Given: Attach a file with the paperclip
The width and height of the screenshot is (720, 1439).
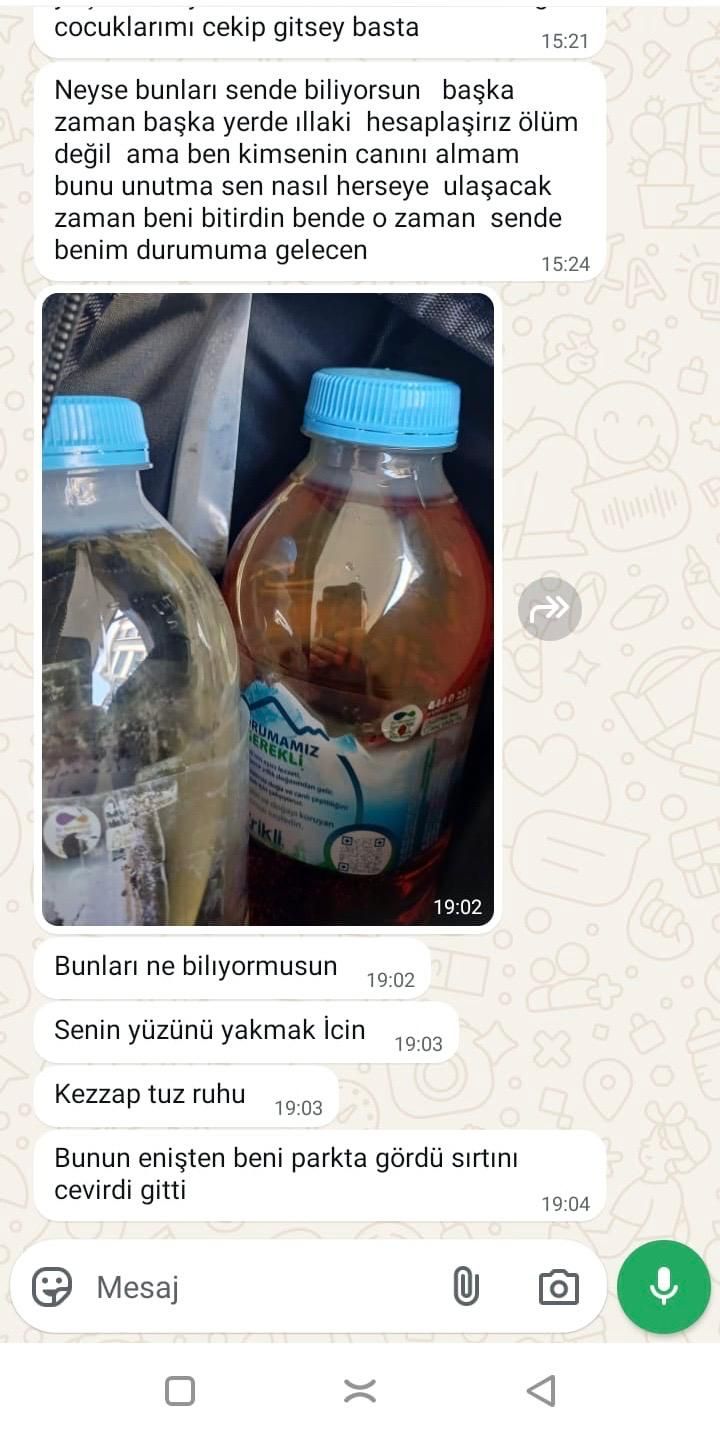Looking at the screenshot, I should (x=465, y=1286).
